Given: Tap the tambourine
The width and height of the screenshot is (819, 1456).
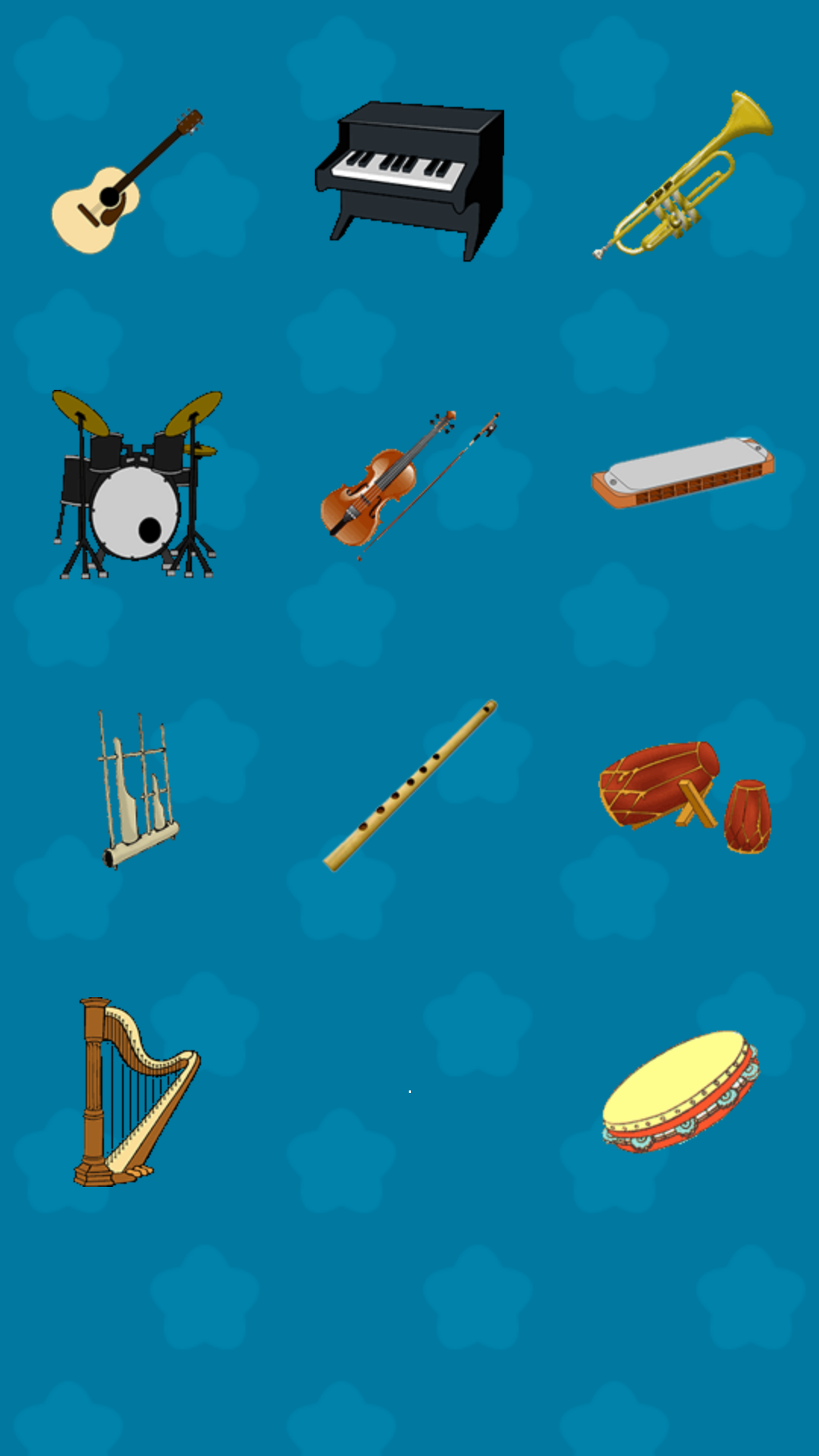Looking at the screenshot, I should (x=680, y=1092).
